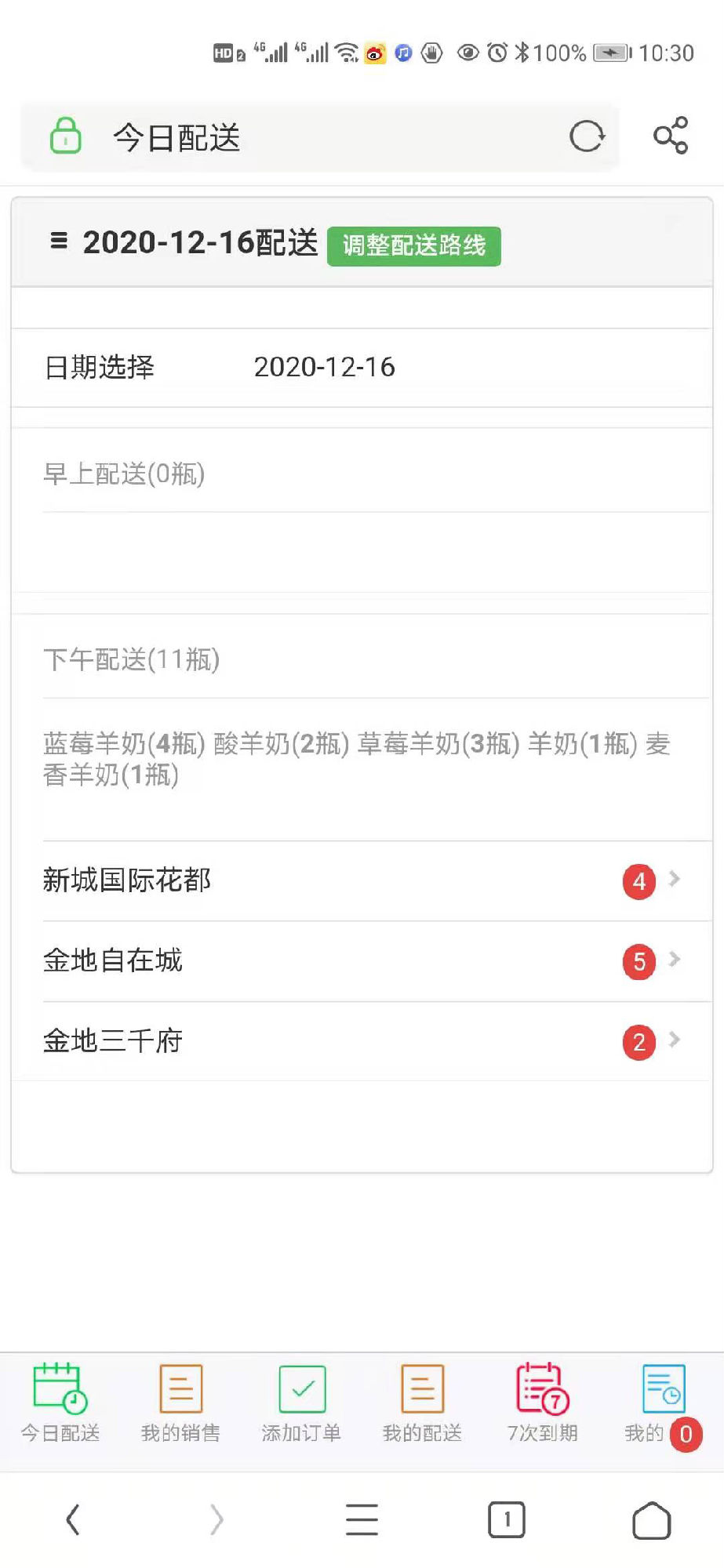This screenshot has width=724, height=1568.
Task: Share this page via the share icon
Action: [671, 136]
